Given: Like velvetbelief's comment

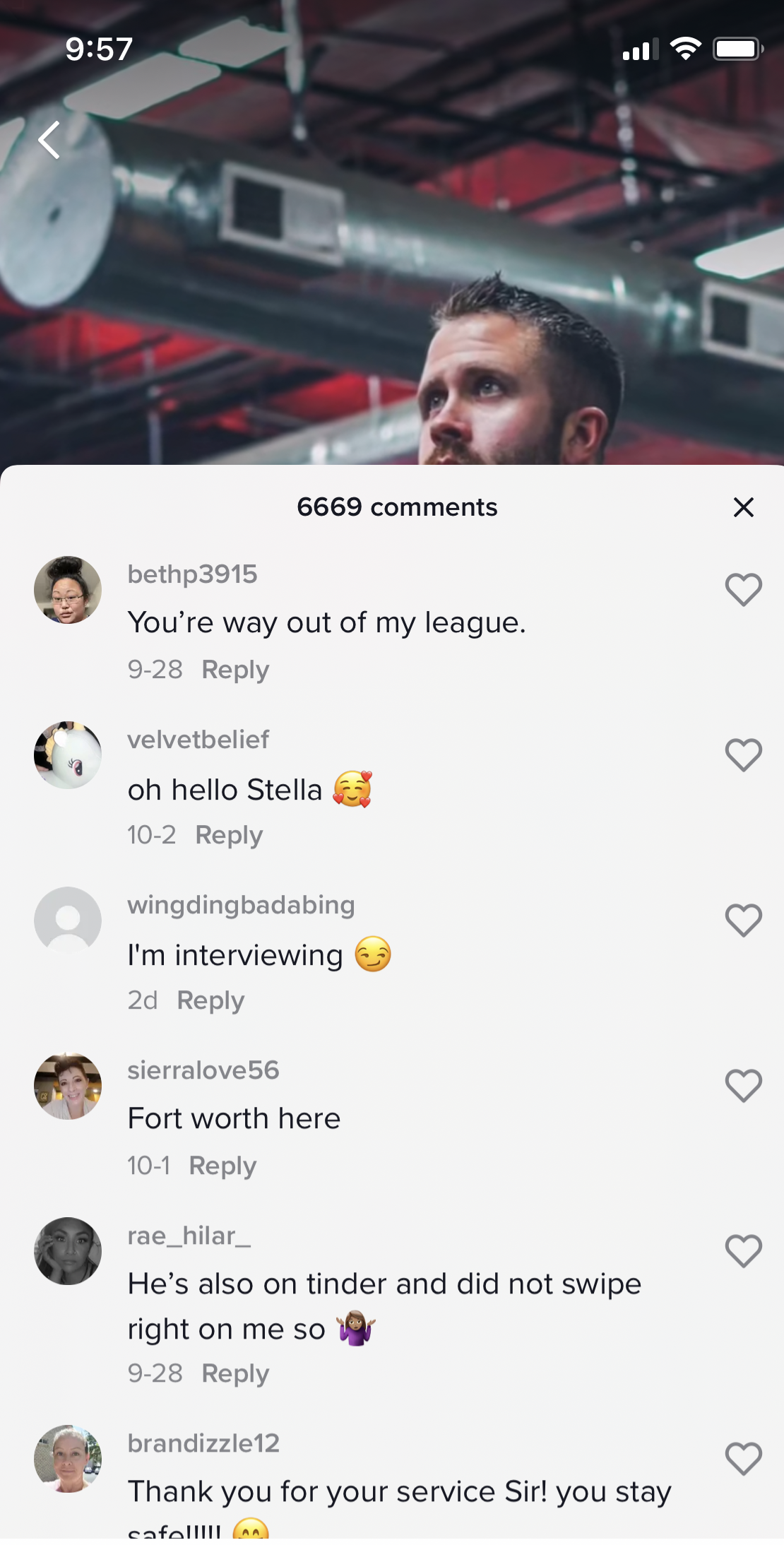Looking at the screenshot, I should [743, 754].
